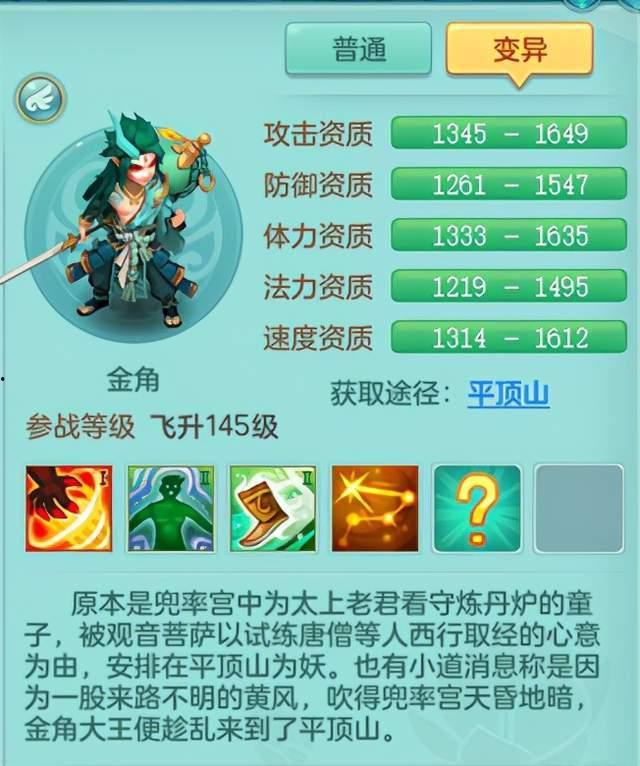This screenshot has width=640, height=766.
Task: Open the boot skill icon
Action: click(x=273, y=508)
